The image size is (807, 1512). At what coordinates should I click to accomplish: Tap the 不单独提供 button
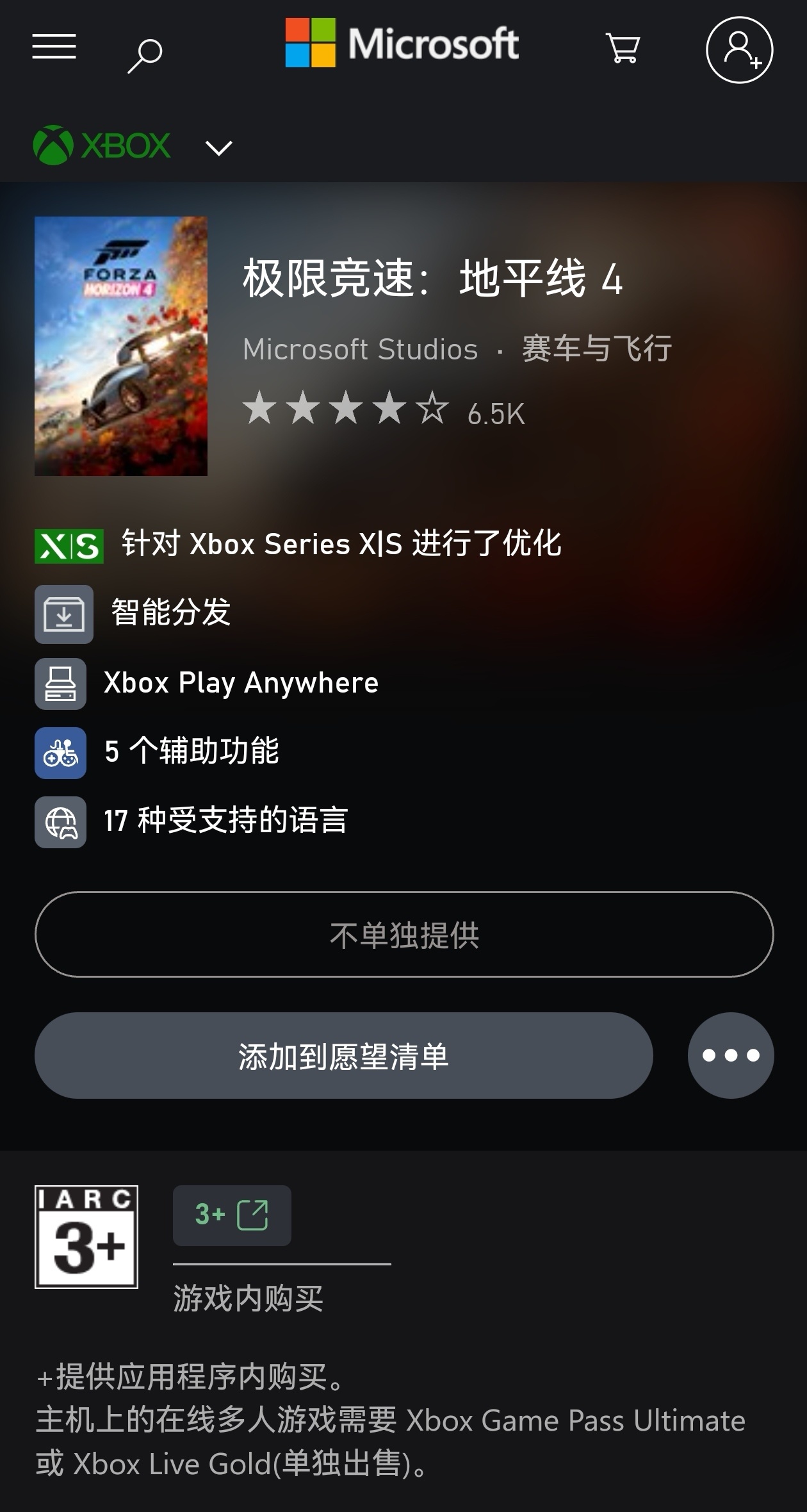point(404,935)
